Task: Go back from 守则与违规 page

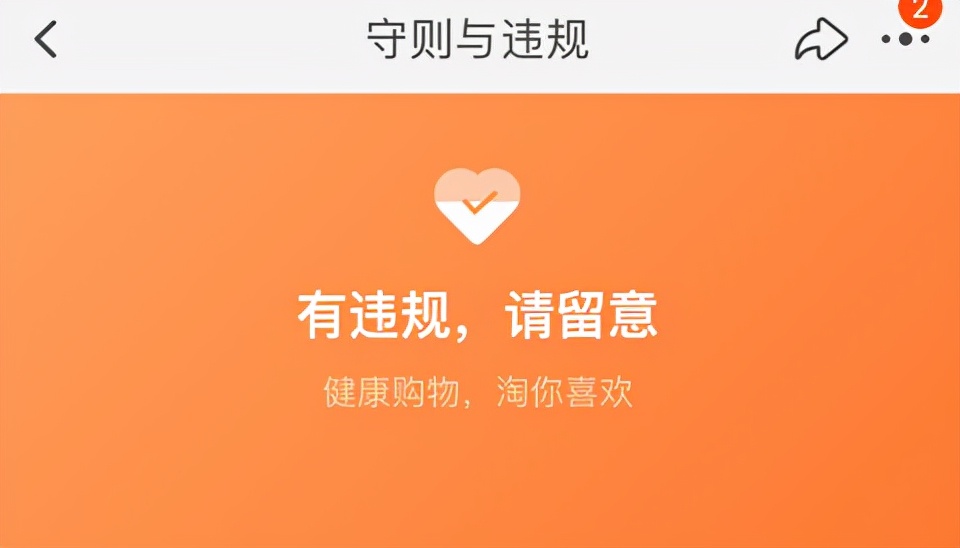Action: pyautogui.click(x=46, y=40)
